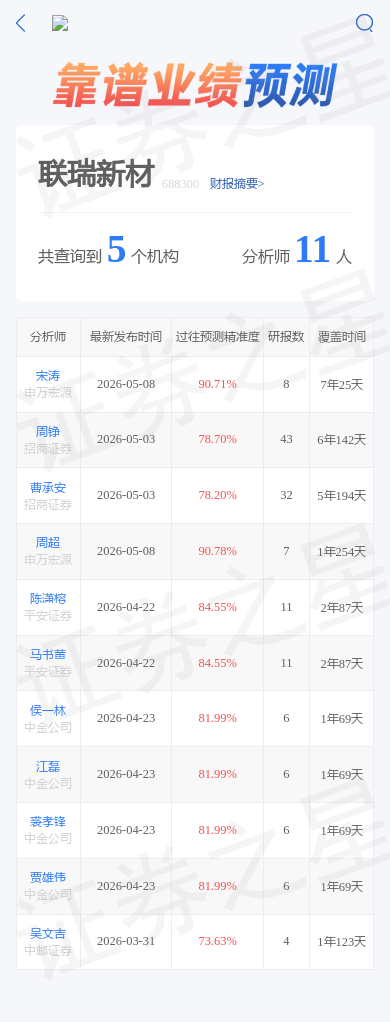
Task: Open the search magnifier icon
Action: [365, 23]
